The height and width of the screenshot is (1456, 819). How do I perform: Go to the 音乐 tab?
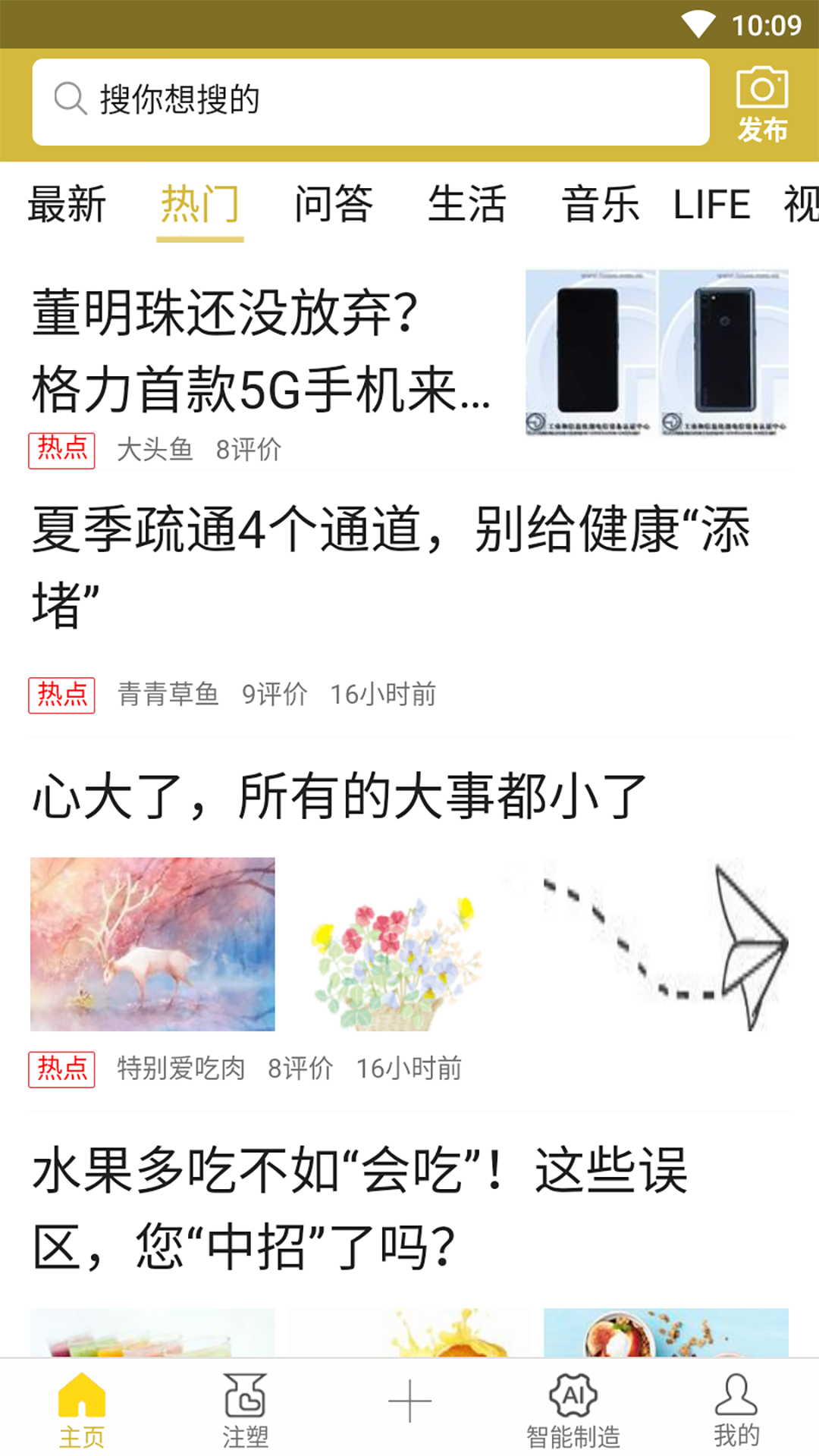coord(600,204)
